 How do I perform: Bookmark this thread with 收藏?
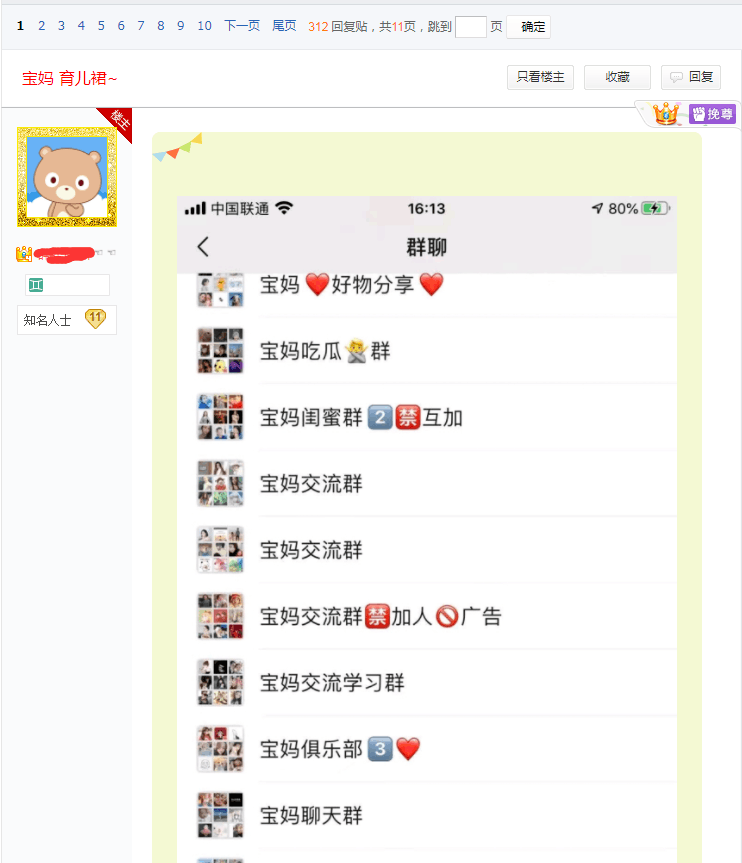(617, 77)
